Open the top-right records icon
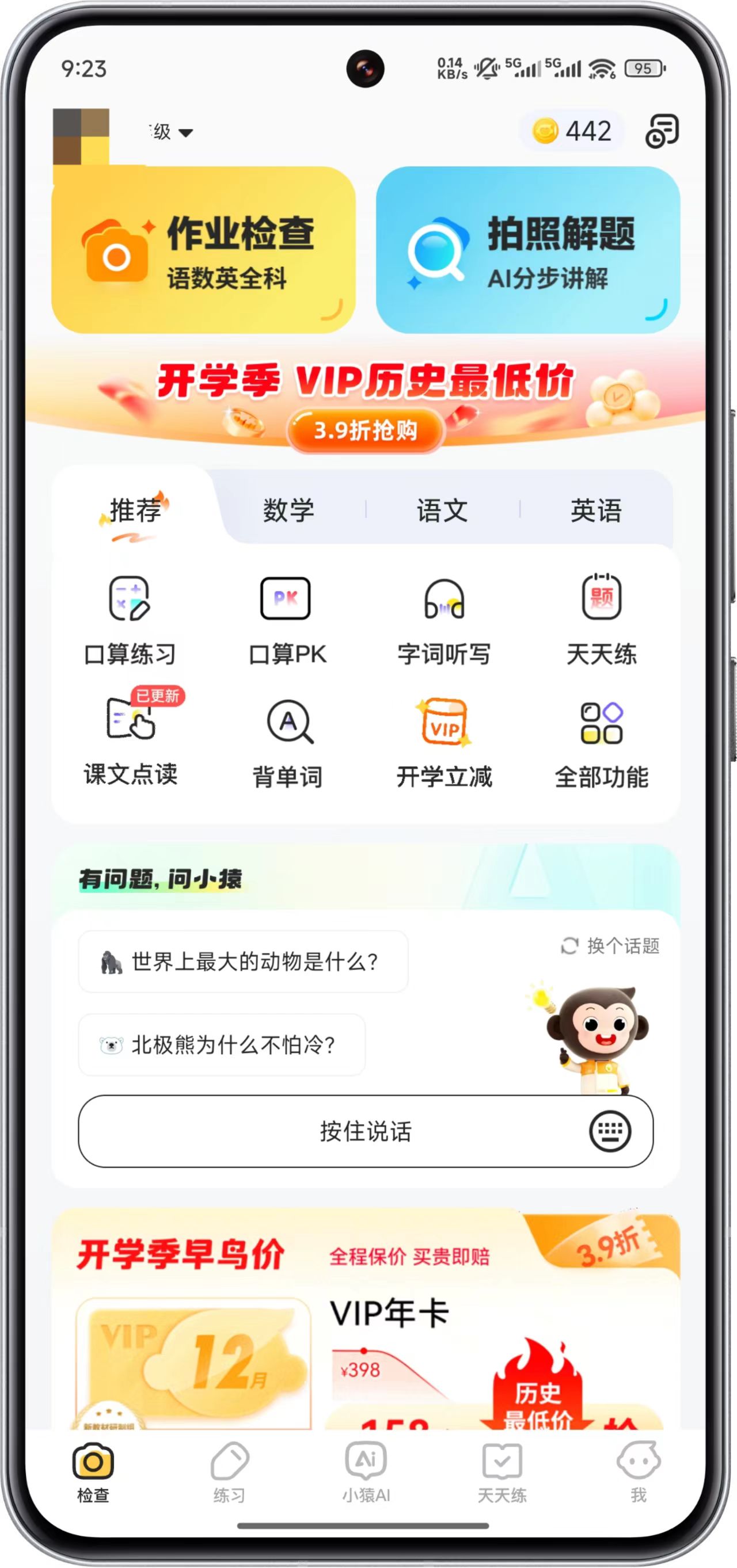This screenshot has height=1568, width=737. click(662, 130)
